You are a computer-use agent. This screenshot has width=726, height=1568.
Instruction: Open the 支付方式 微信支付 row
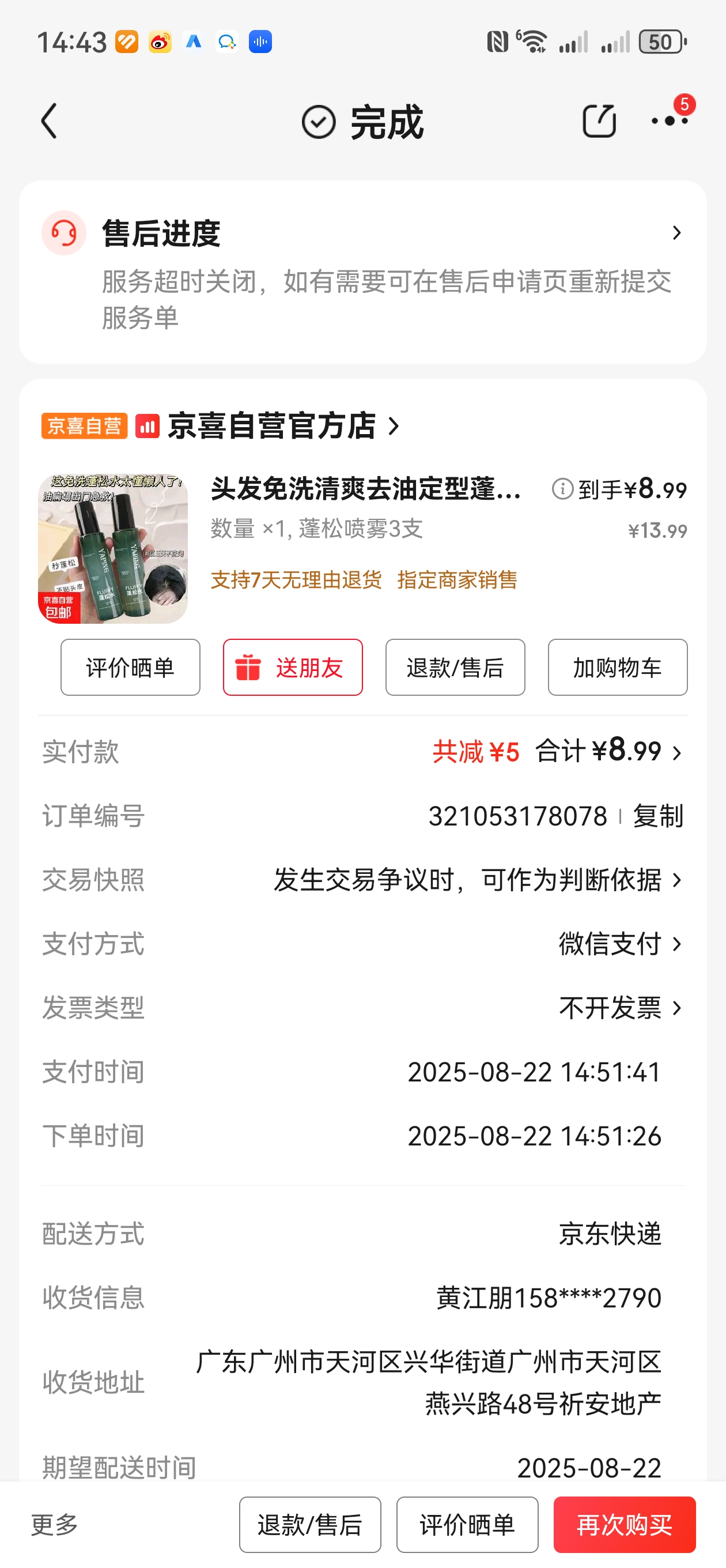tap(619, 944)
